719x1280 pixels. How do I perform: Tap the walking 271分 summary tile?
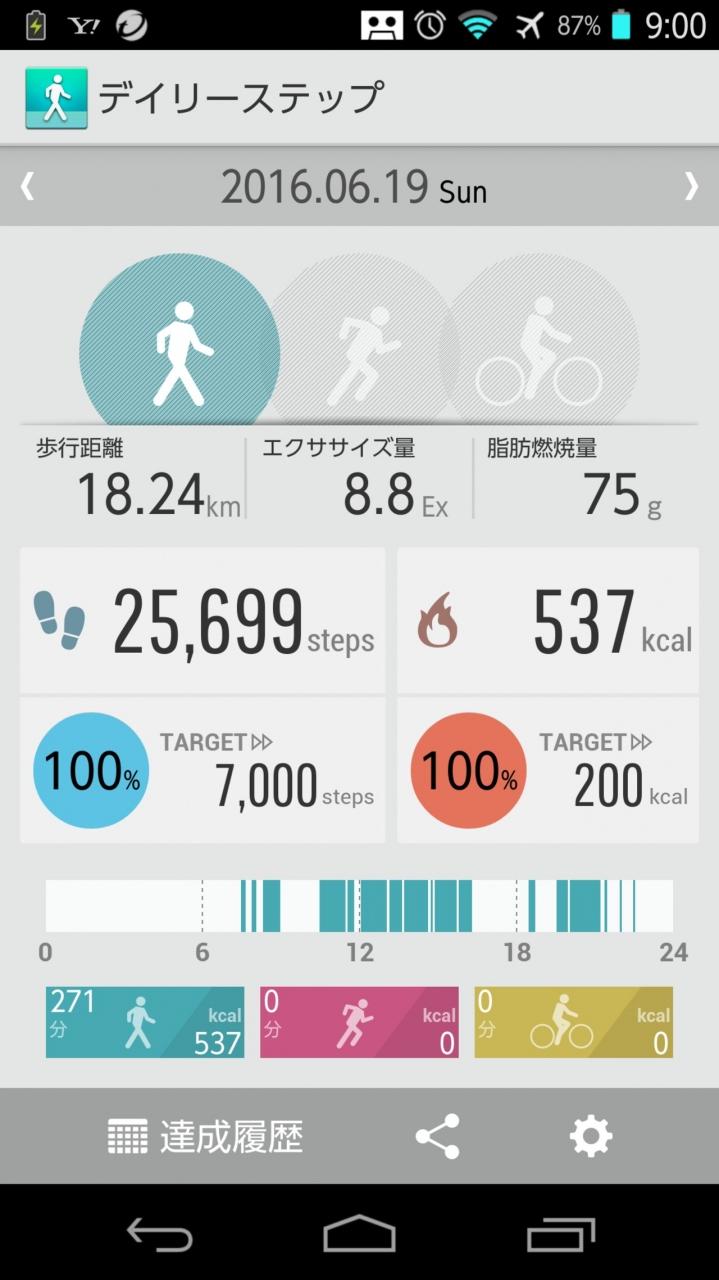(x=145, y=1022)
